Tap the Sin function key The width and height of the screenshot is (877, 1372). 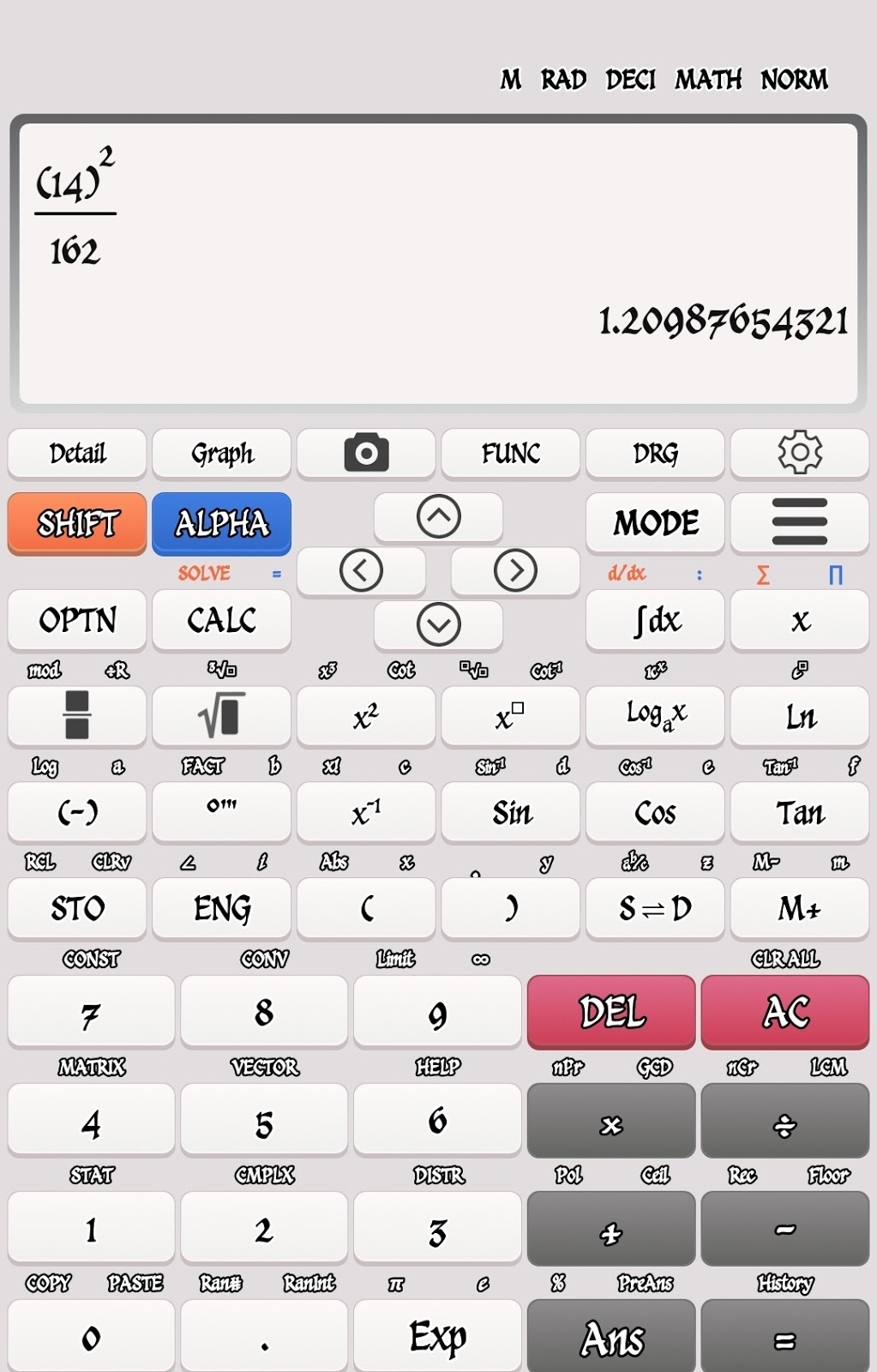point(510,812)
